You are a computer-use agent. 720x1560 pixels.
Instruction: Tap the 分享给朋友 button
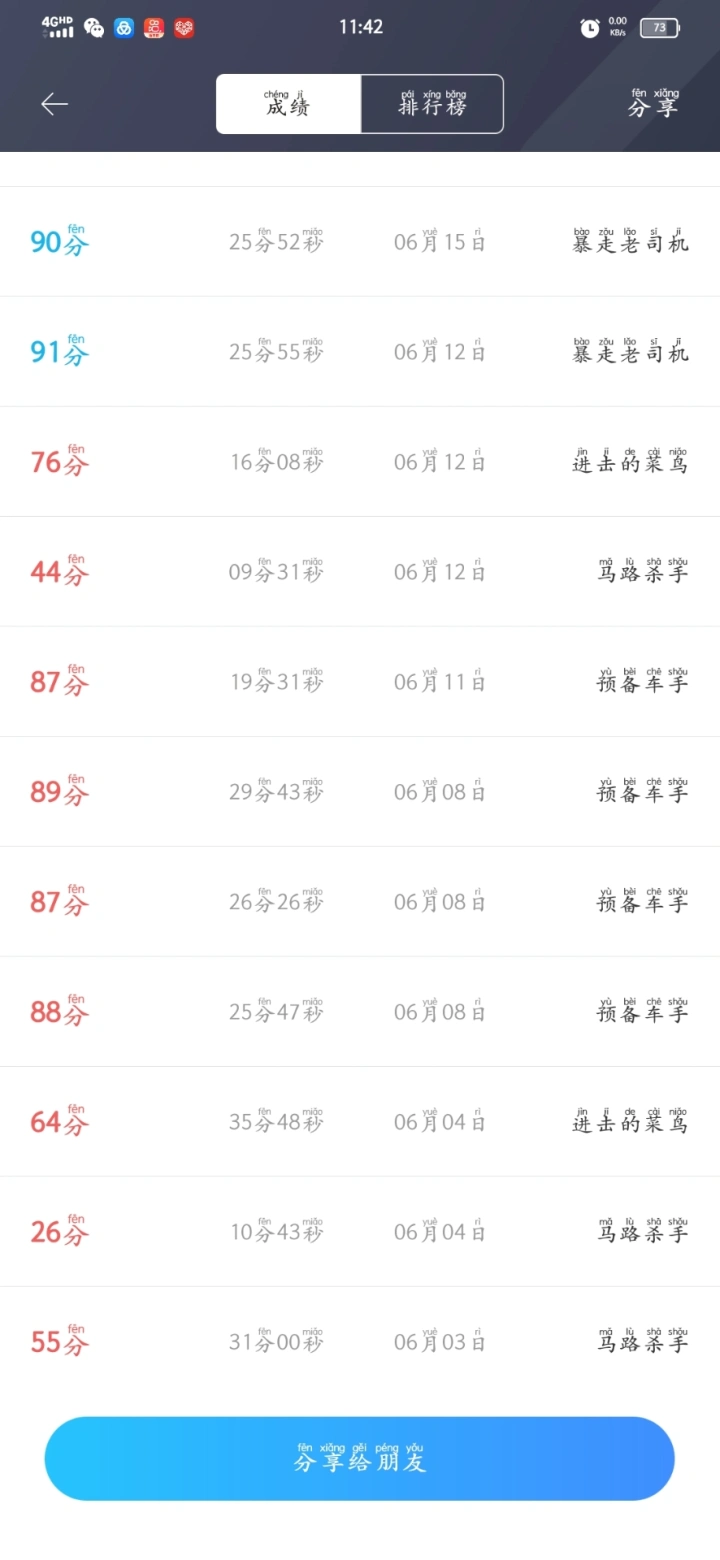(360, 1458)
